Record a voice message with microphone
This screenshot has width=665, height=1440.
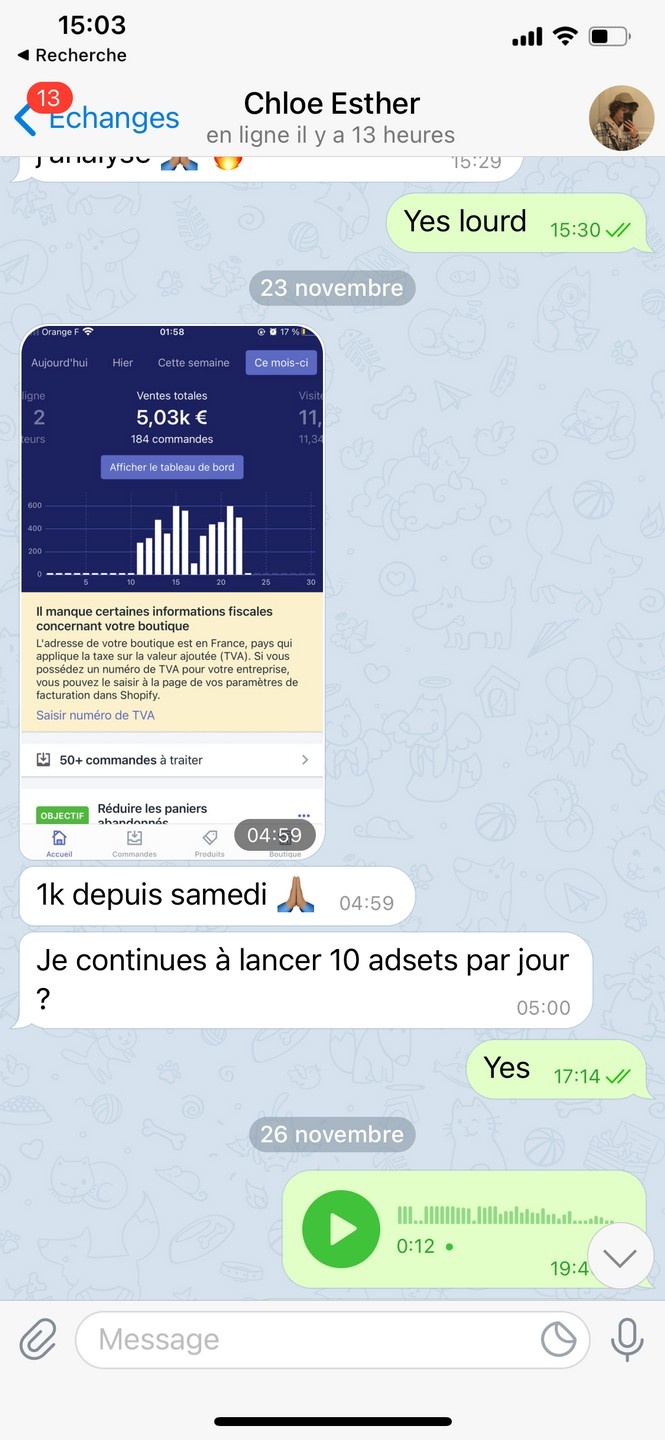(627, 1339)
